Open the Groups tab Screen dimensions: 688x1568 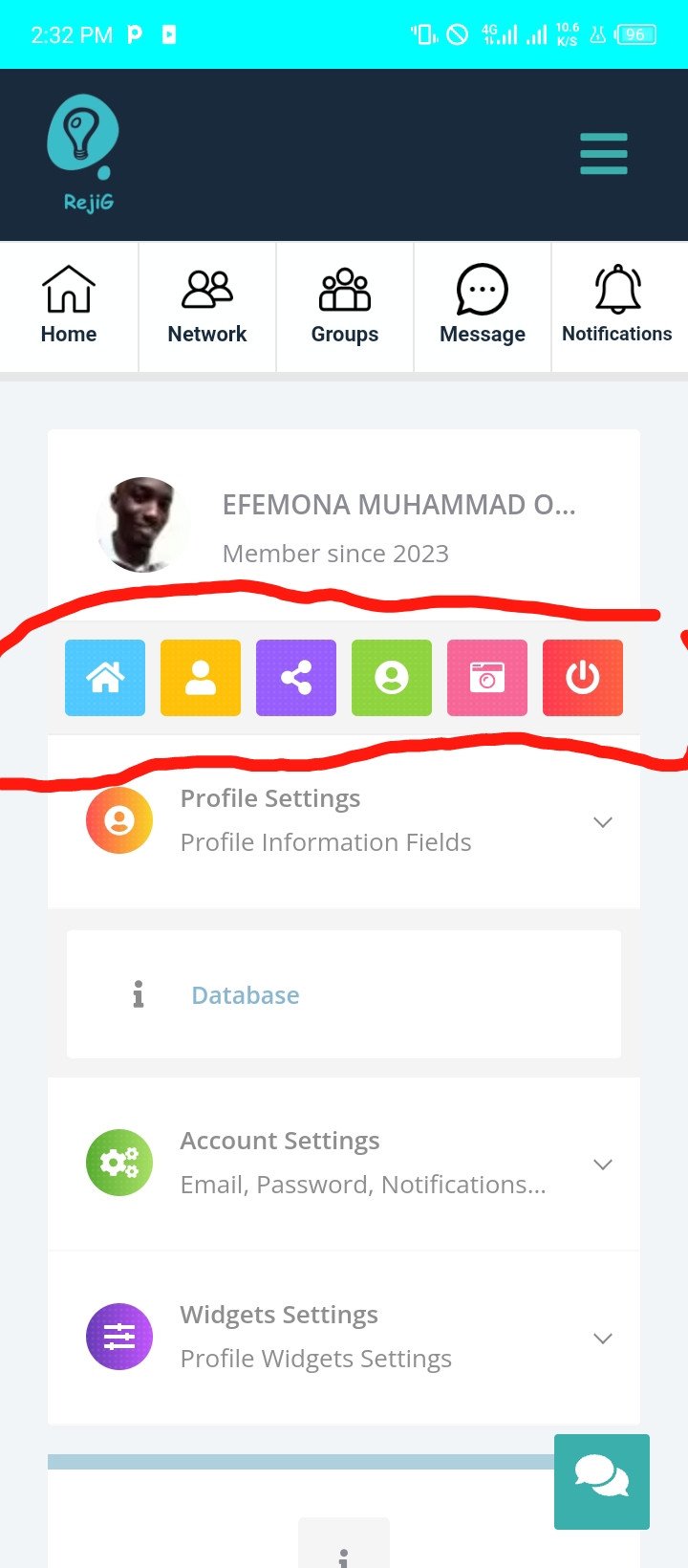click(x=345, y=306)
